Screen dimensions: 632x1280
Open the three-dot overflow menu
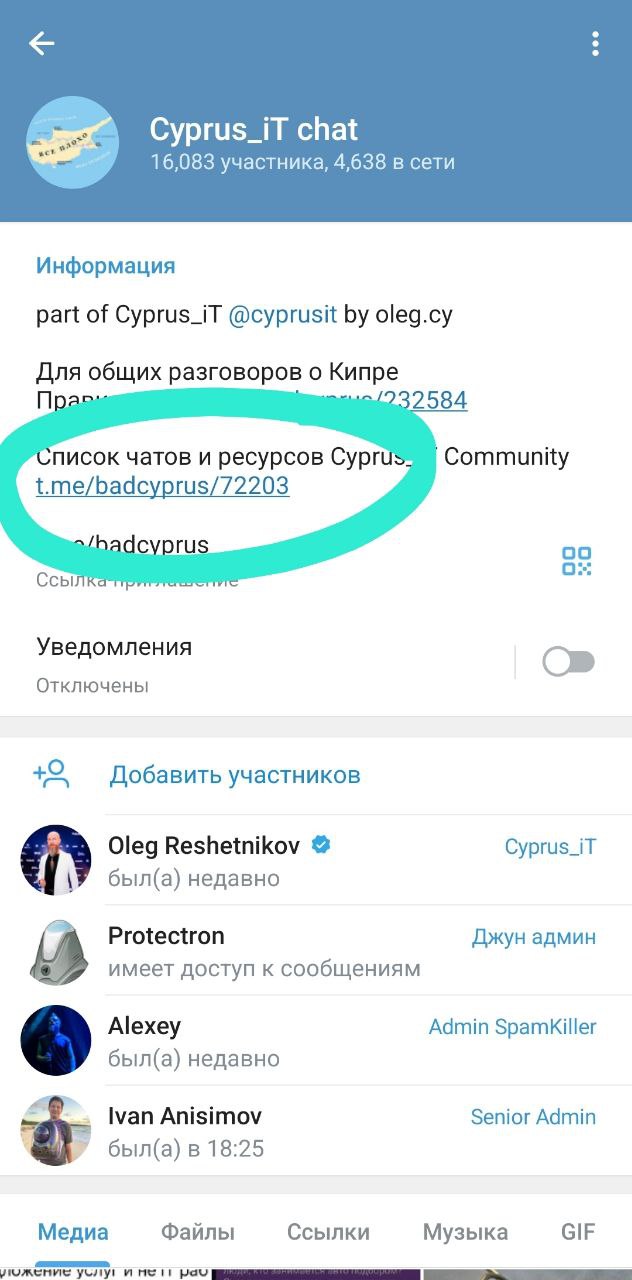click(x=595, y=43)
